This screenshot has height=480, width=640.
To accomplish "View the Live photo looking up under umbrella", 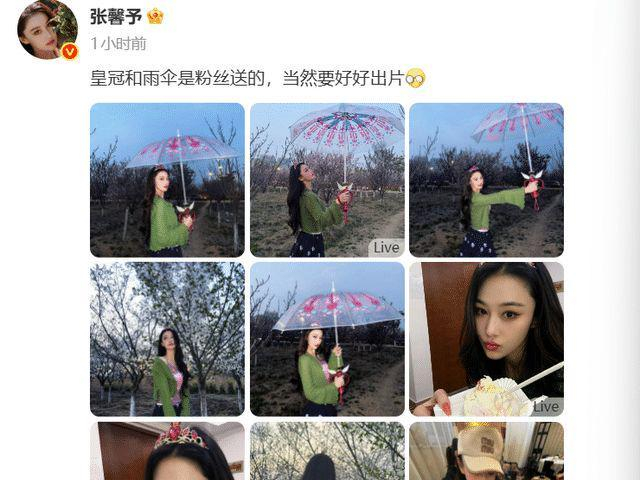I will pyautogui.click(x=327, y=180).
